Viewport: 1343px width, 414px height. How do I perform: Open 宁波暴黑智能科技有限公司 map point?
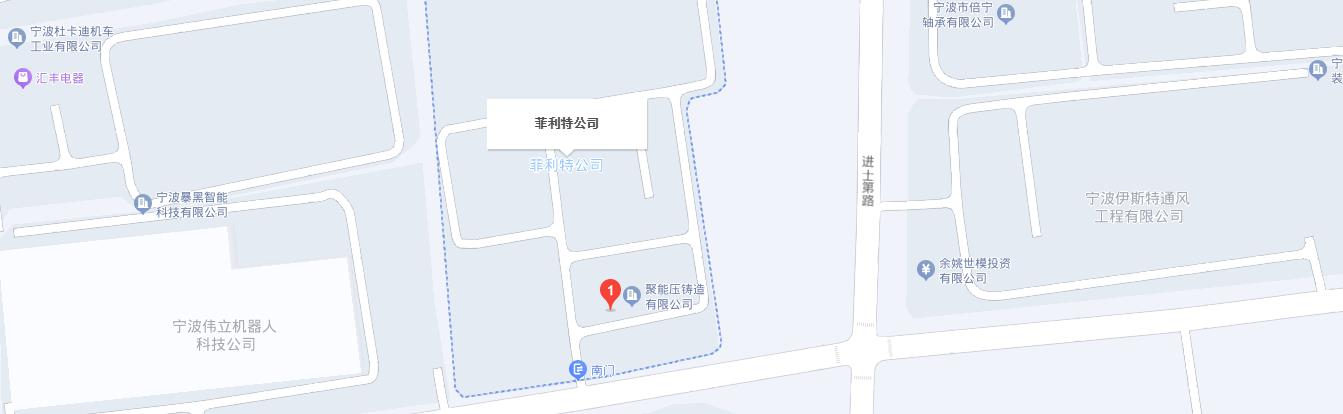pyautogui.click(x=143, y=204)
